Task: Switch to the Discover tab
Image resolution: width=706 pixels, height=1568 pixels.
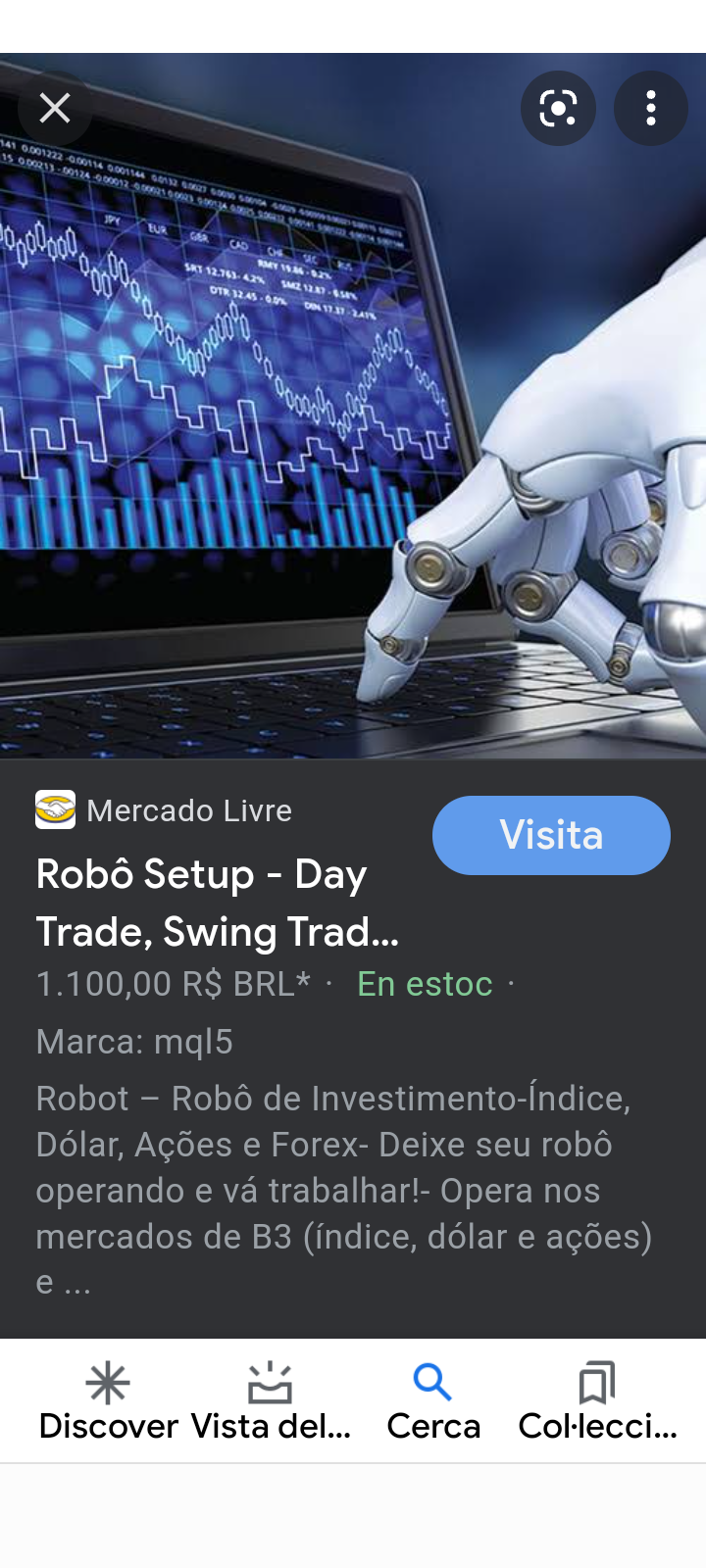Action: coord(108,1401)
